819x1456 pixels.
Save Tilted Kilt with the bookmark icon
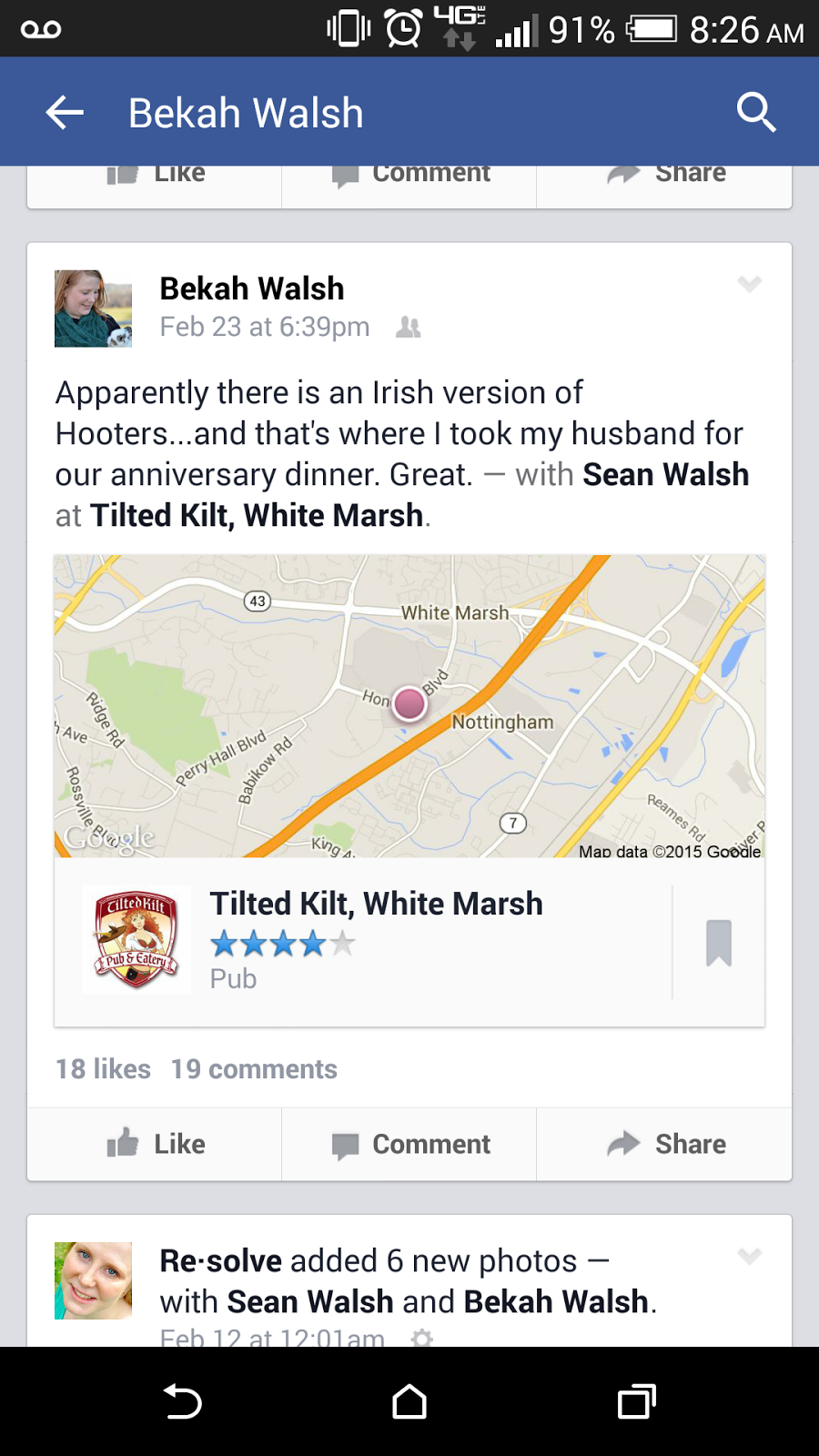click(719, 943)
